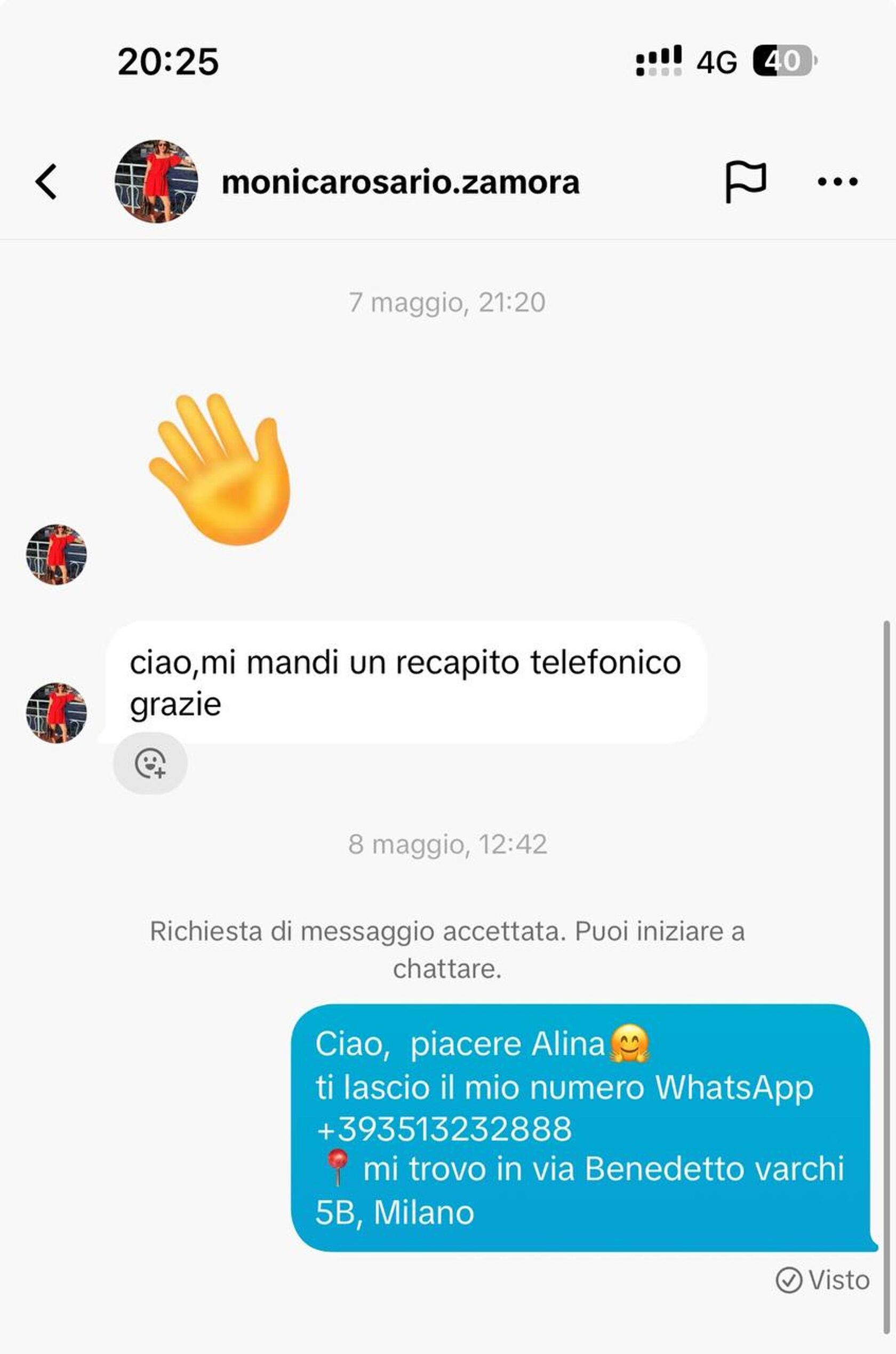Open the monicarosario.zamora username profile
Viewport: 896px width, 1354px height.
tap(400, 183)
